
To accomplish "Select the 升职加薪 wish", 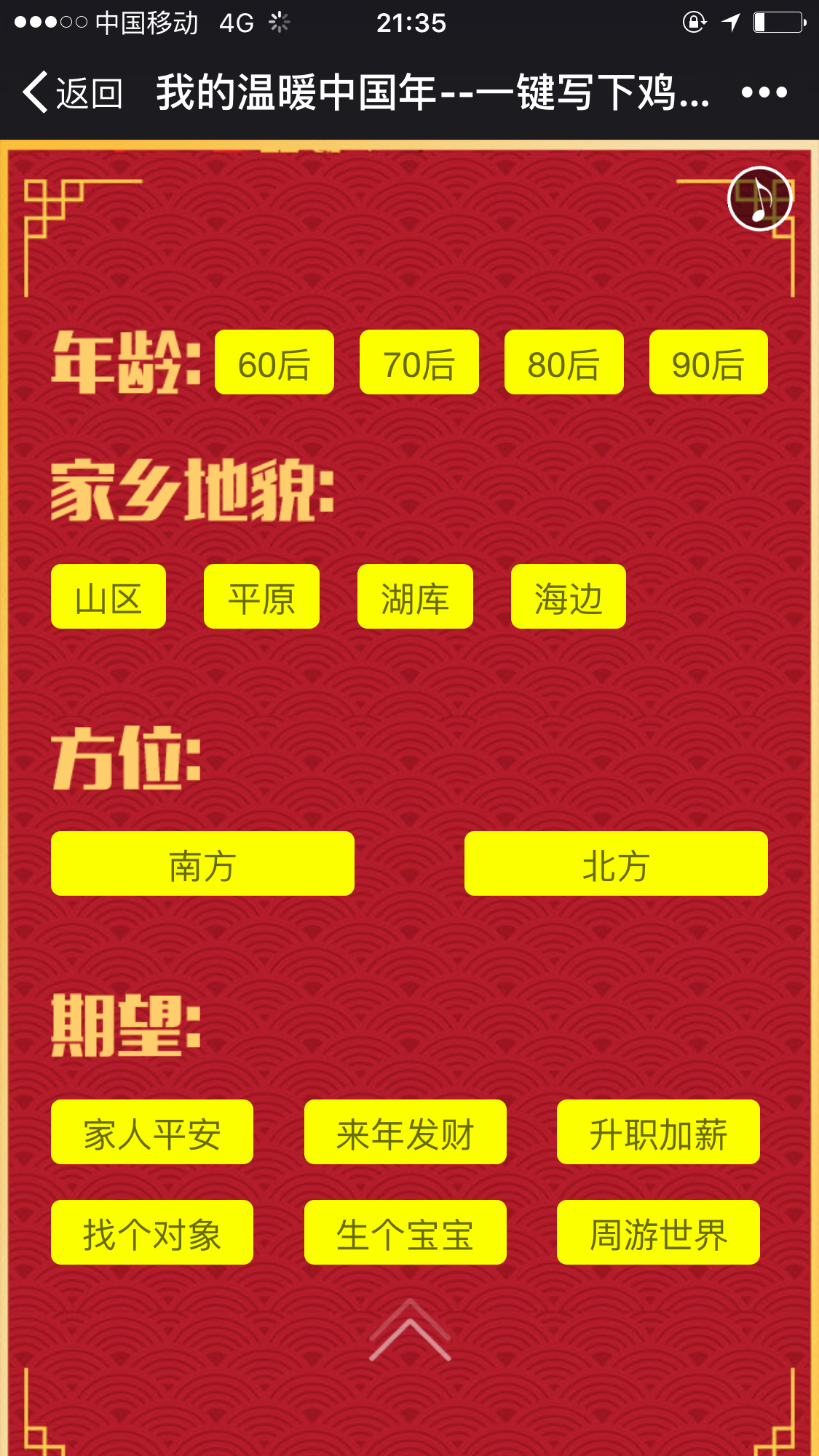I will 658,1132.
